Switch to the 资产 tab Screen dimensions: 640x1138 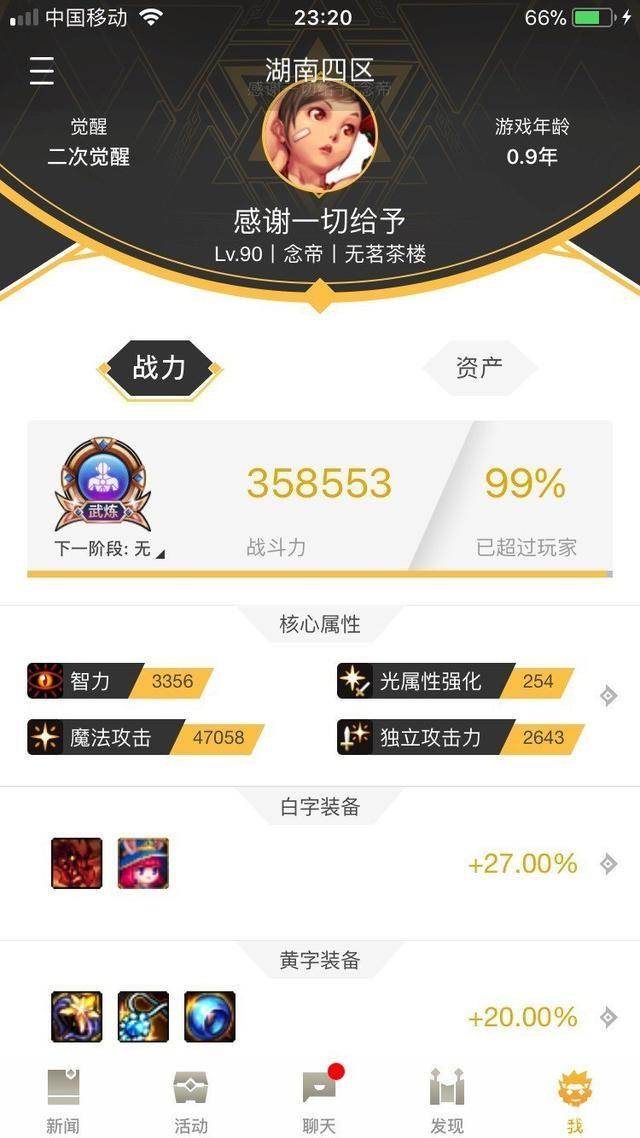479,368
